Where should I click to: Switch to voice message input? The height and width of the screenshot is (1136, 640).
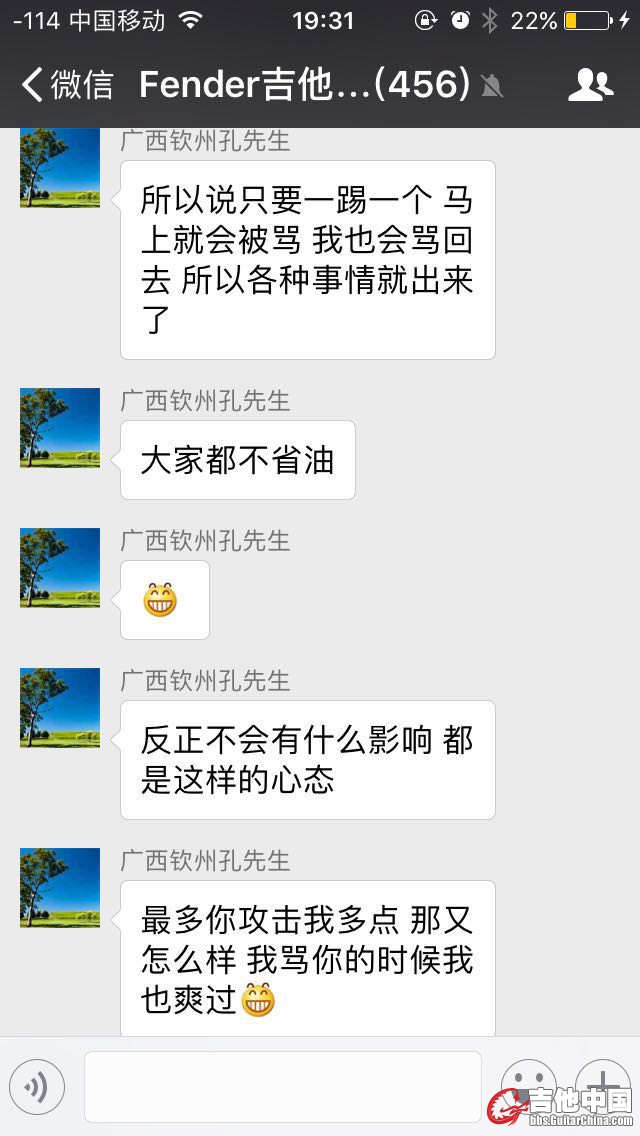[x=37, y=1086]
